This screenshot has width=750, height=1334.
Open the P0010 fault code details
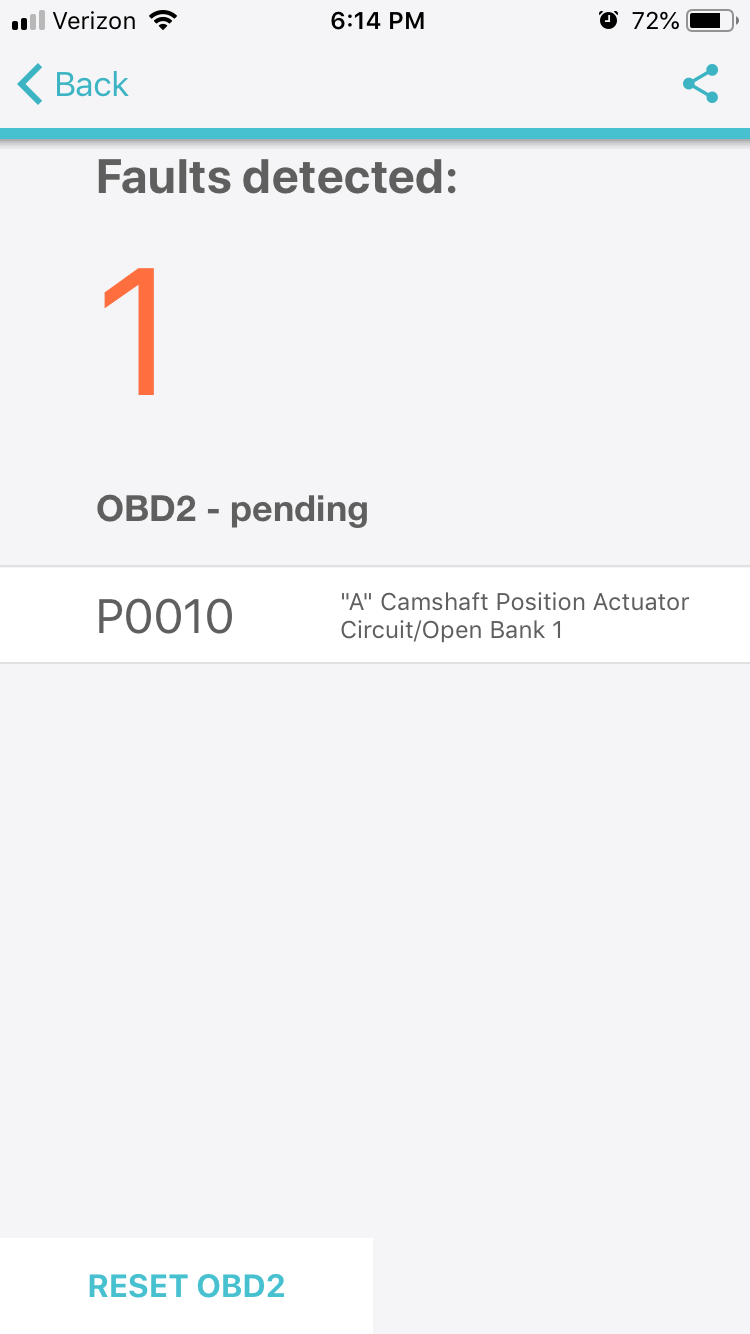coord(375,615)
